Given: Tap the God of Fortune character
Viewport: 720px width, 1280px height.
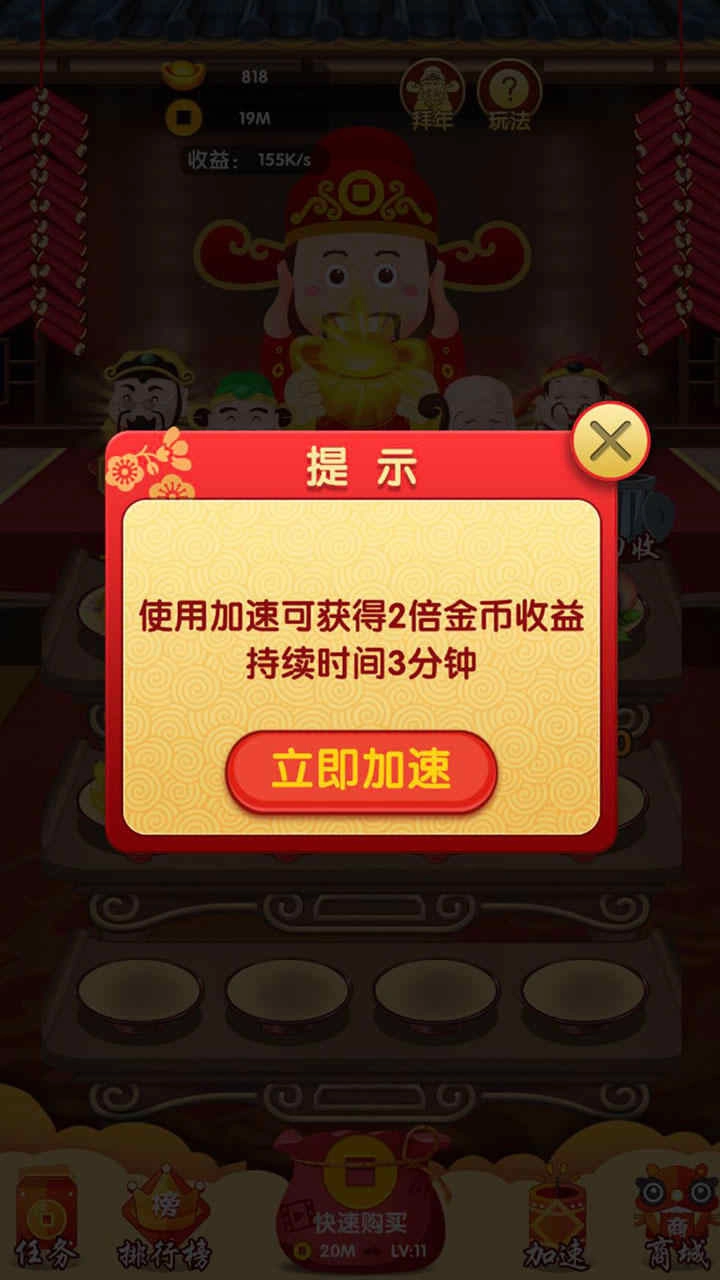Looking at the screenshot, I should (x=360, y=270).
